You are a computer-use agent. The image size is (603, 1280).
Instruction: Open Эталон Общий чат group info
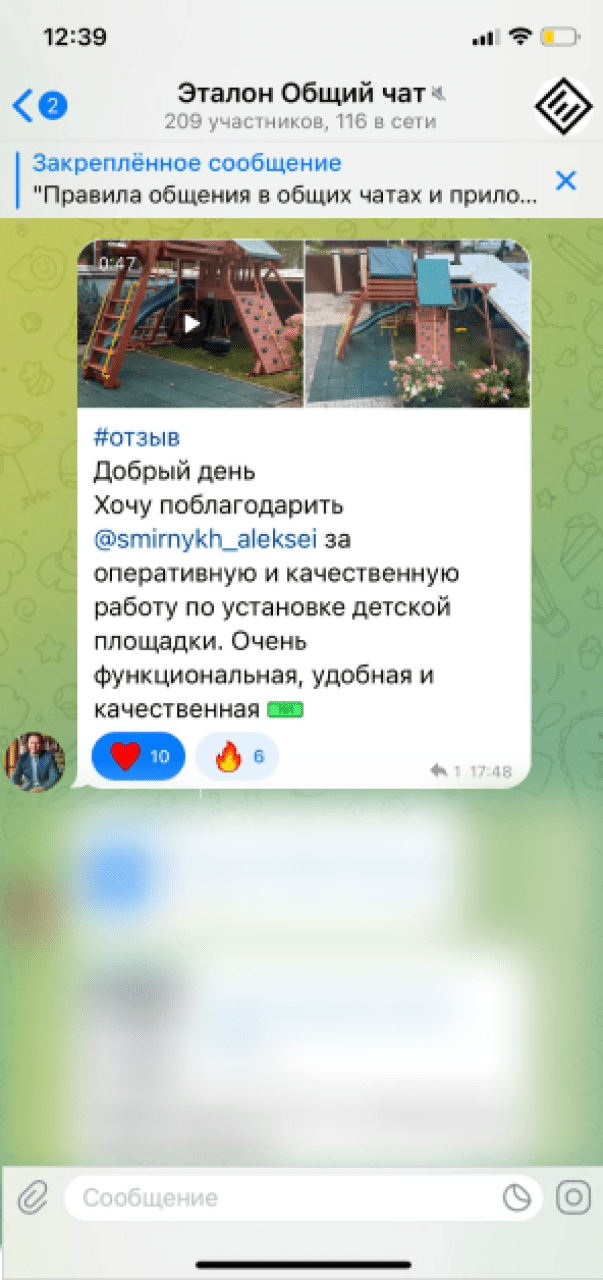[300, 106]
